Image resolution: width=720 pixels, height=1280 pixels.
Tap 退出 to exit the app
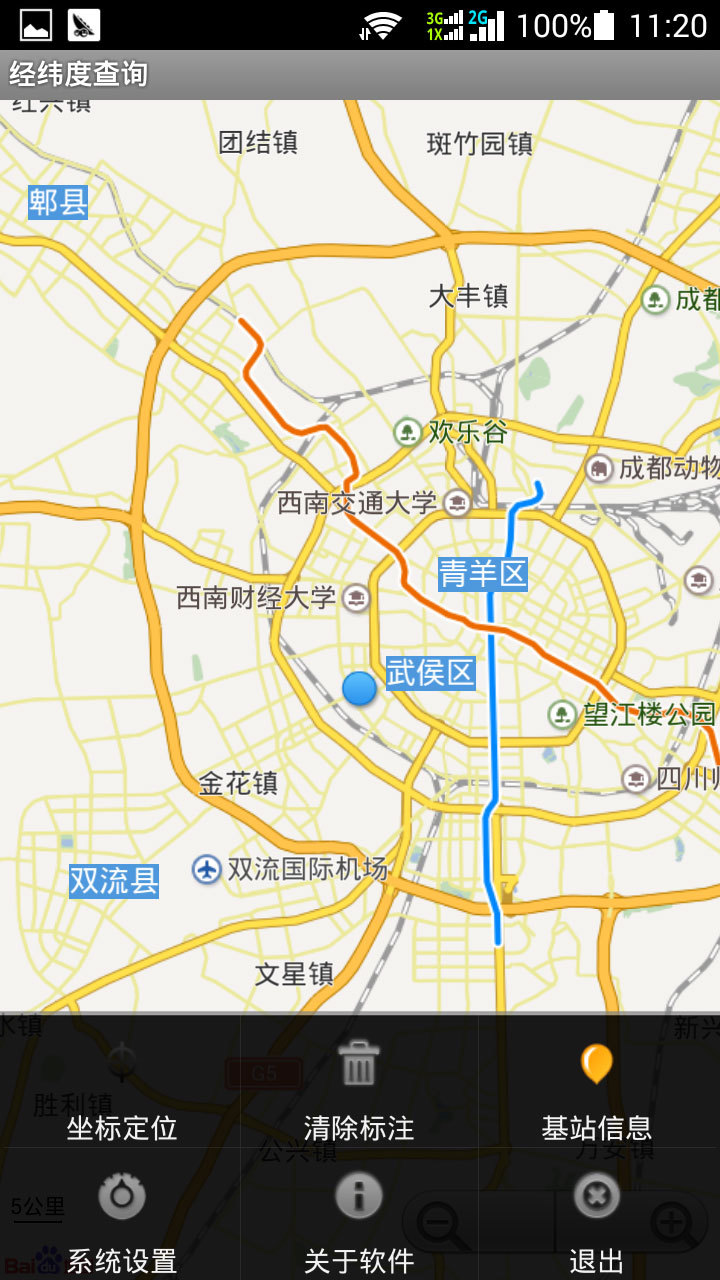pos(596,1218)
